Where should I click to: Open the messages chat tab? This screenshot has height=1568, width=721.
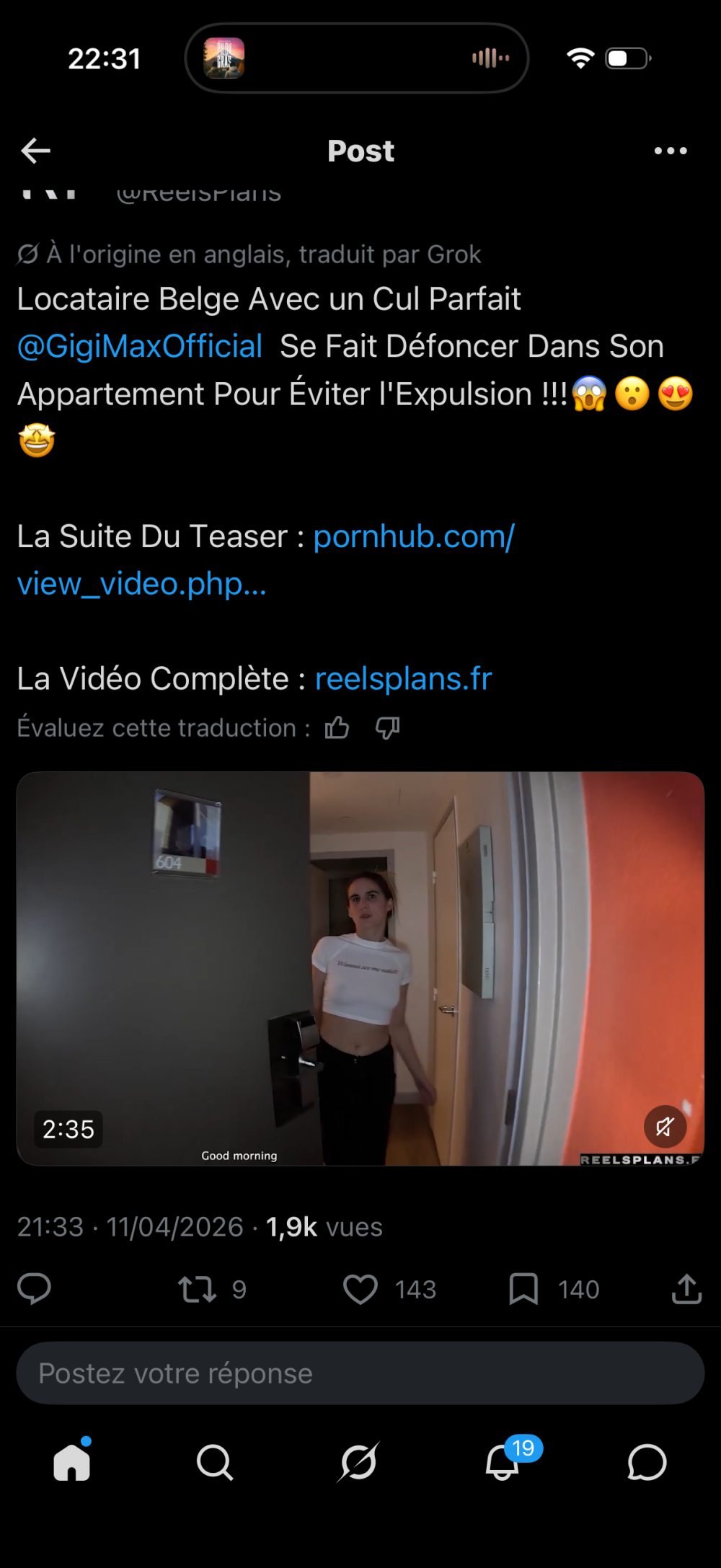pos(647,1463)
